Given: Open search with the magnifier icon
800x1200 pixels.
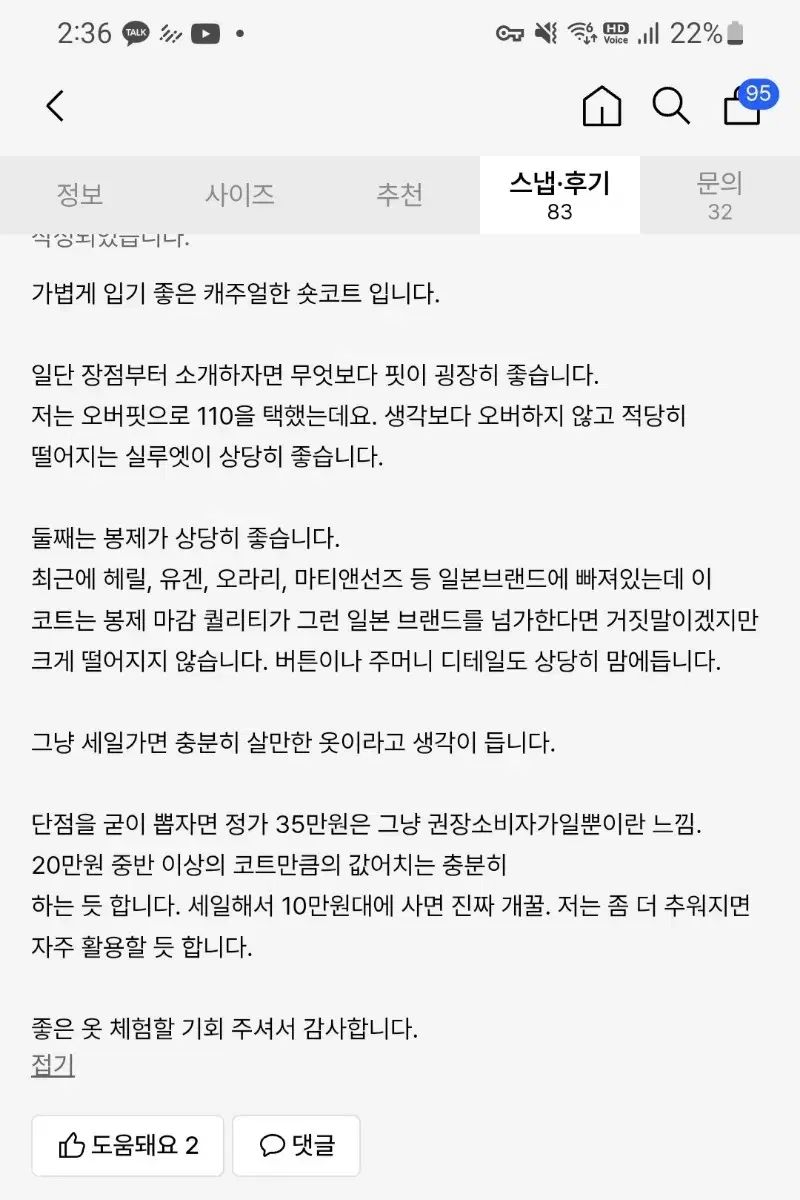Looking at the screenshot, I should tap(671, 106).
